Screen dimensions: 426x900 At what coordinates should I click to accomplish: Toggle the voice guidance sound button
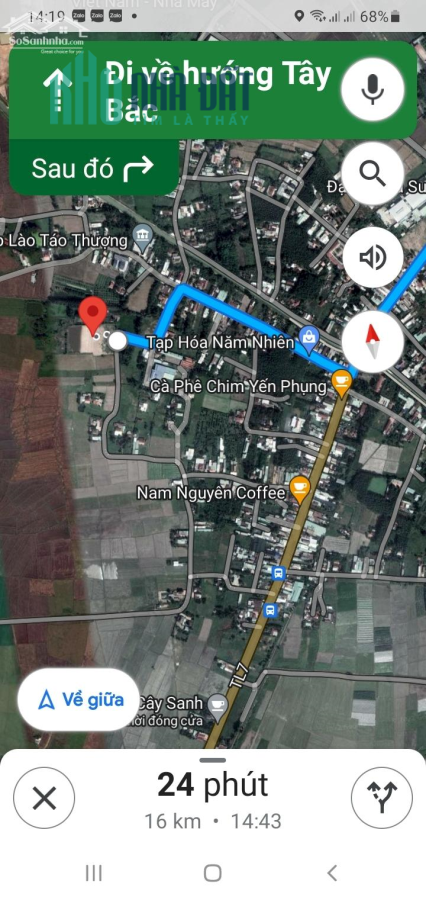[x=373, y=257]
